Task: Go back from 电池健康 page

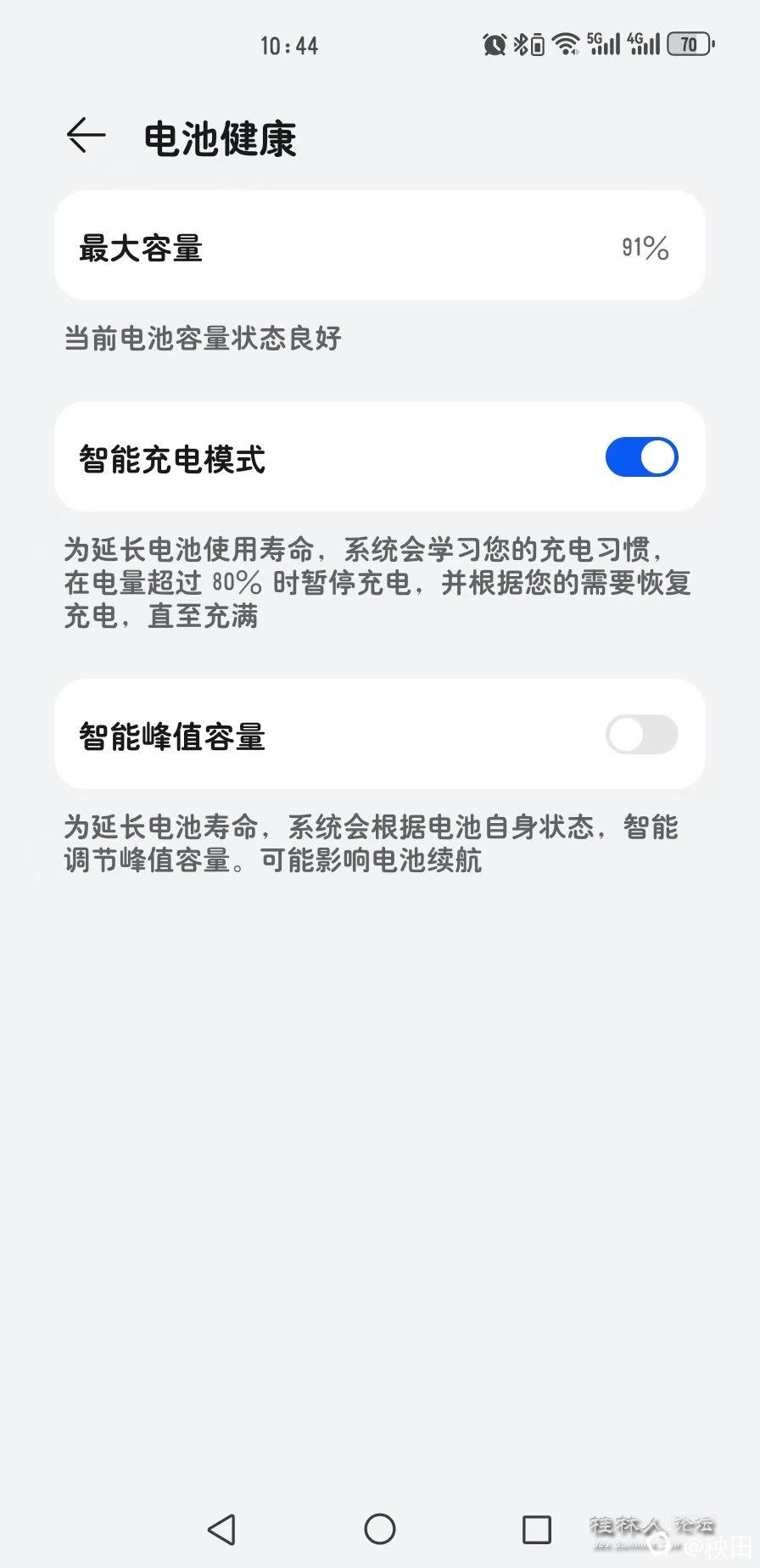Action: pos(86,136)
